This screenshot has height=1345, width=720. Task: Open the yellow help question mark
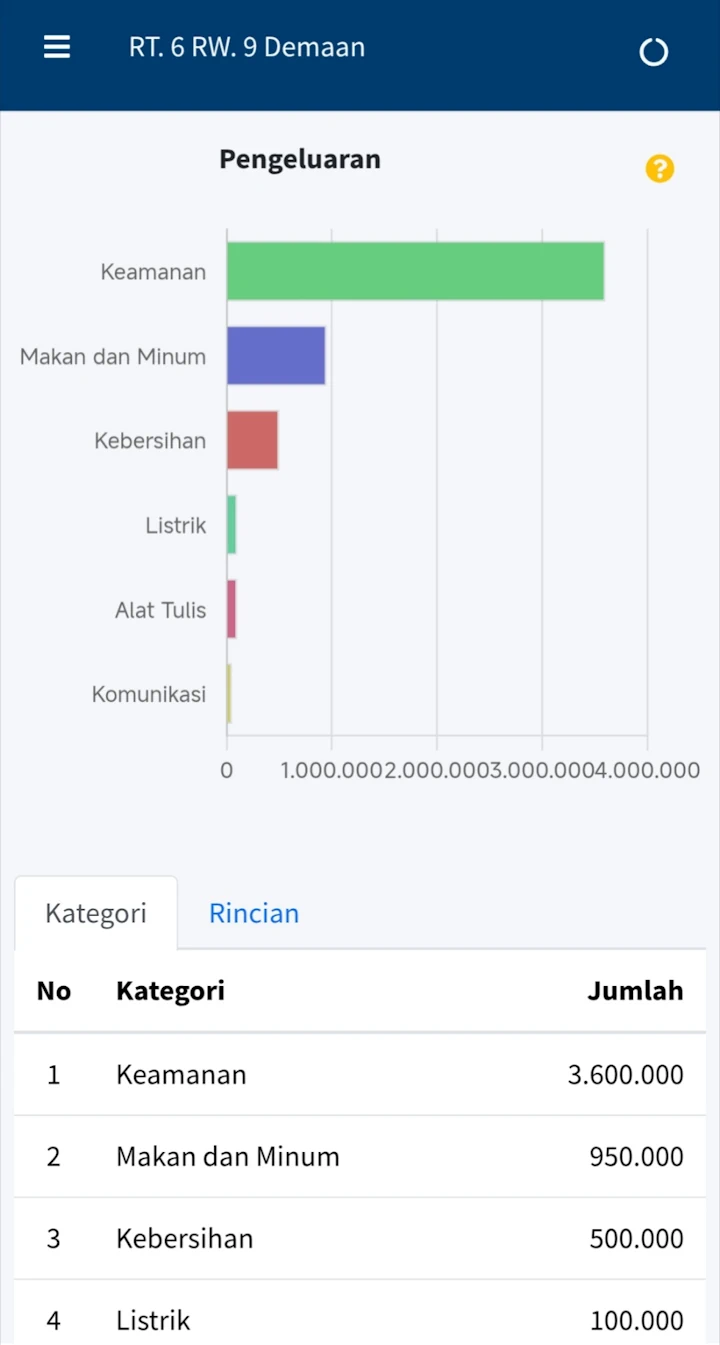point(659,169)
